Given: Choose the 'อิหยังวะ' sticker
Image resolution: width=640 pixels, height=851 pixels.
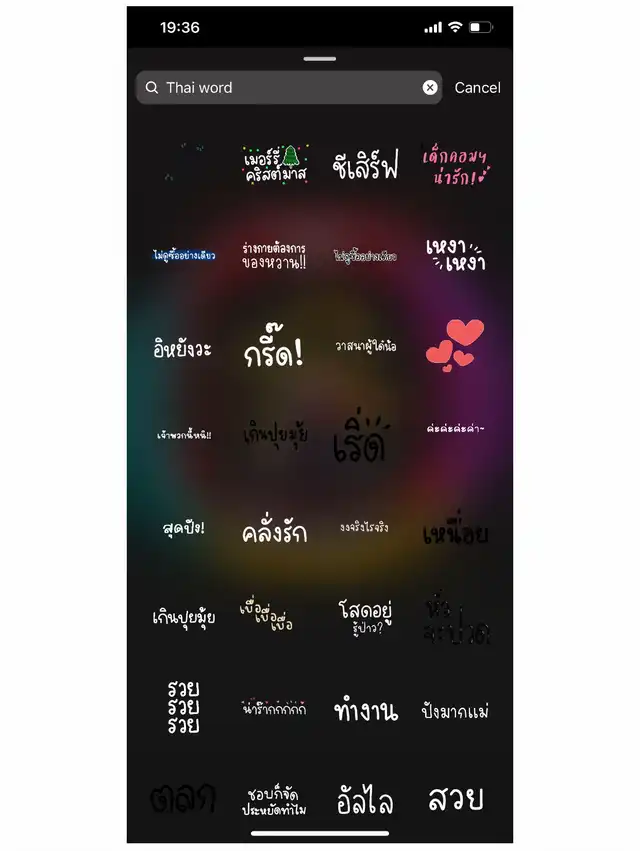Looking at the screenshot, I should pos(183,349).
